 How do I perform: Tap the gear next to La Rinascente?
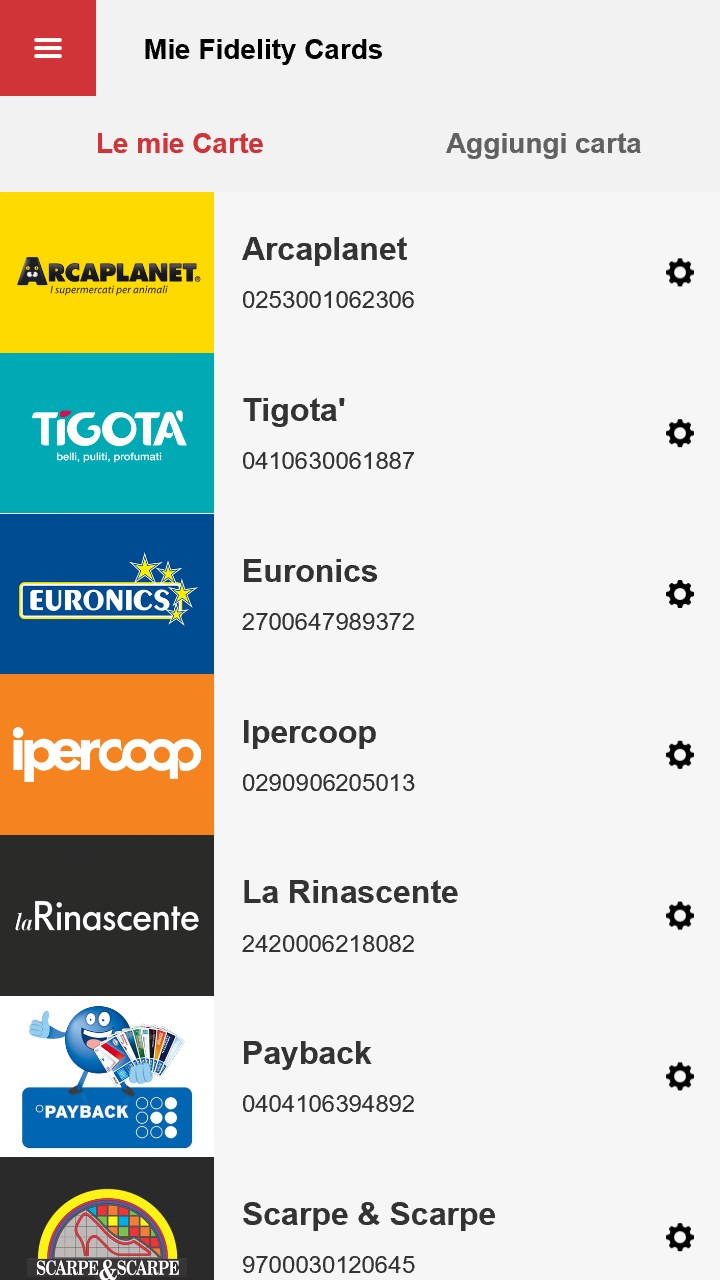(680, 916)
